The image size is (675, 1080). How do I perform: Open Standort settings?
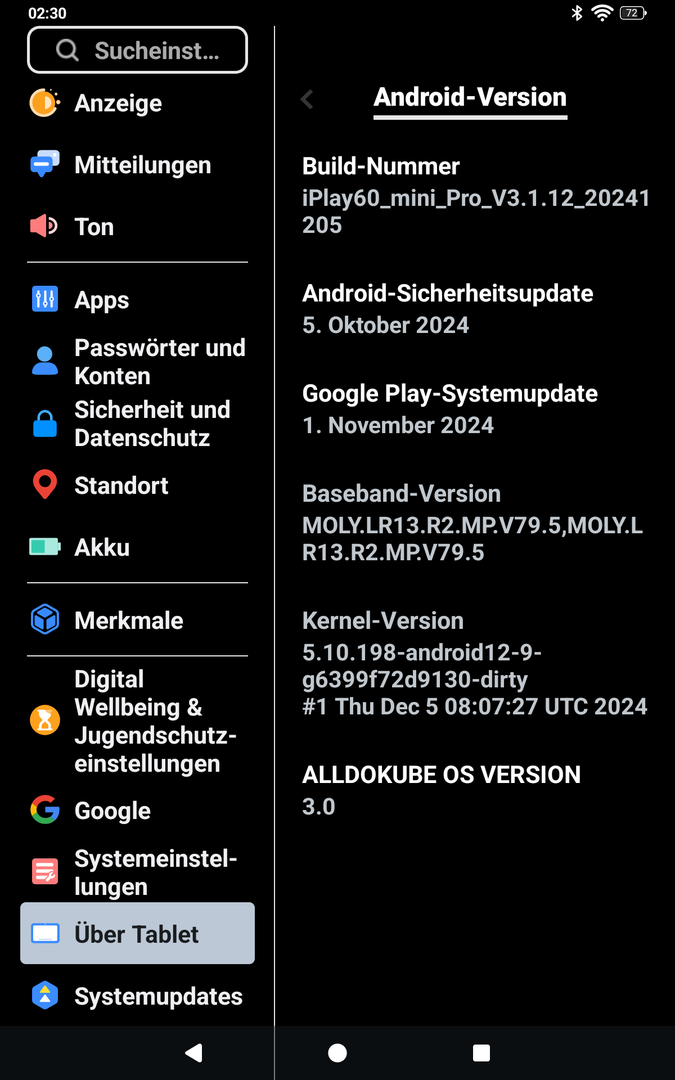(121, 486)
